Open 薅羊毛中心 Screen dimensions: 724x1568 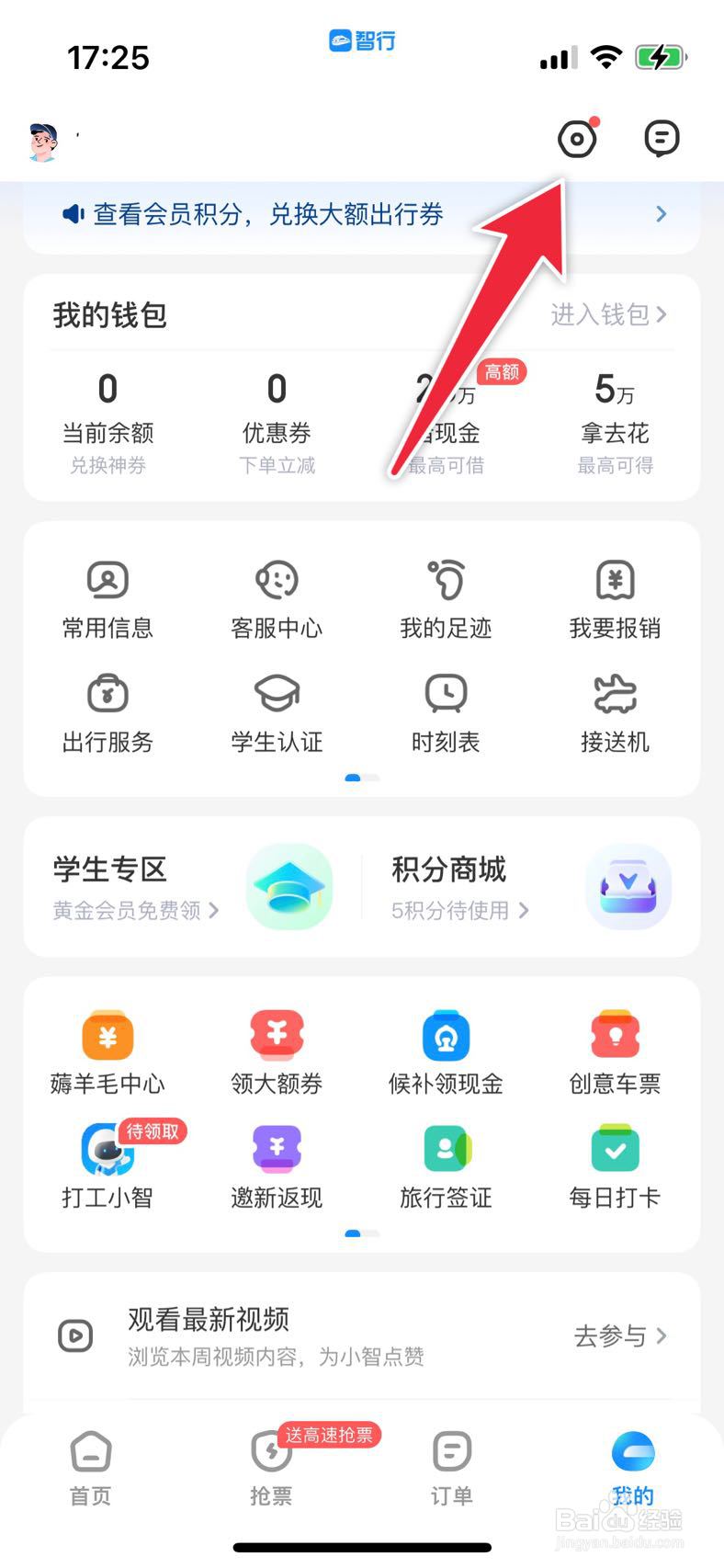coord(107,1053)
